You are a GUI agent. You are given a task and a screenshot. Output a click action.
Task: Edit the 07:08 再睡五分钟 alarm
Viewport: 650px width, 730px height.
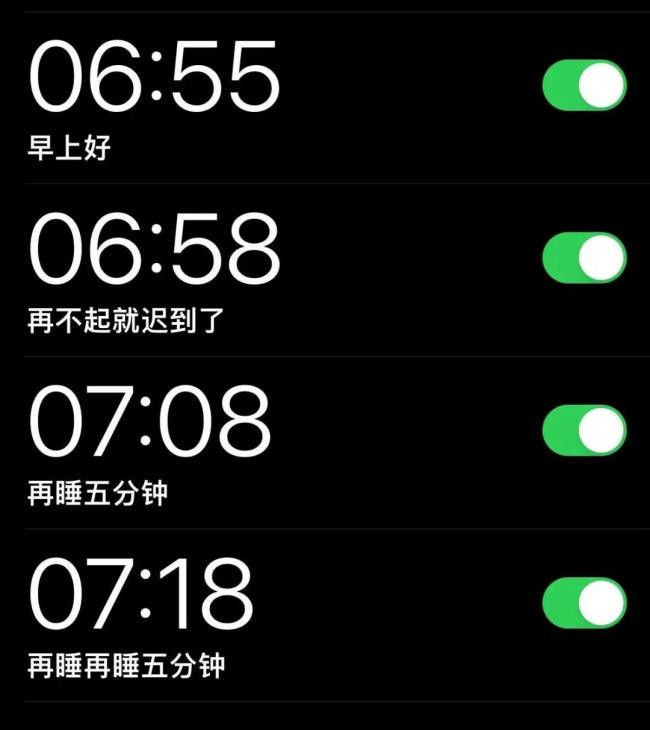coord(200,440)
